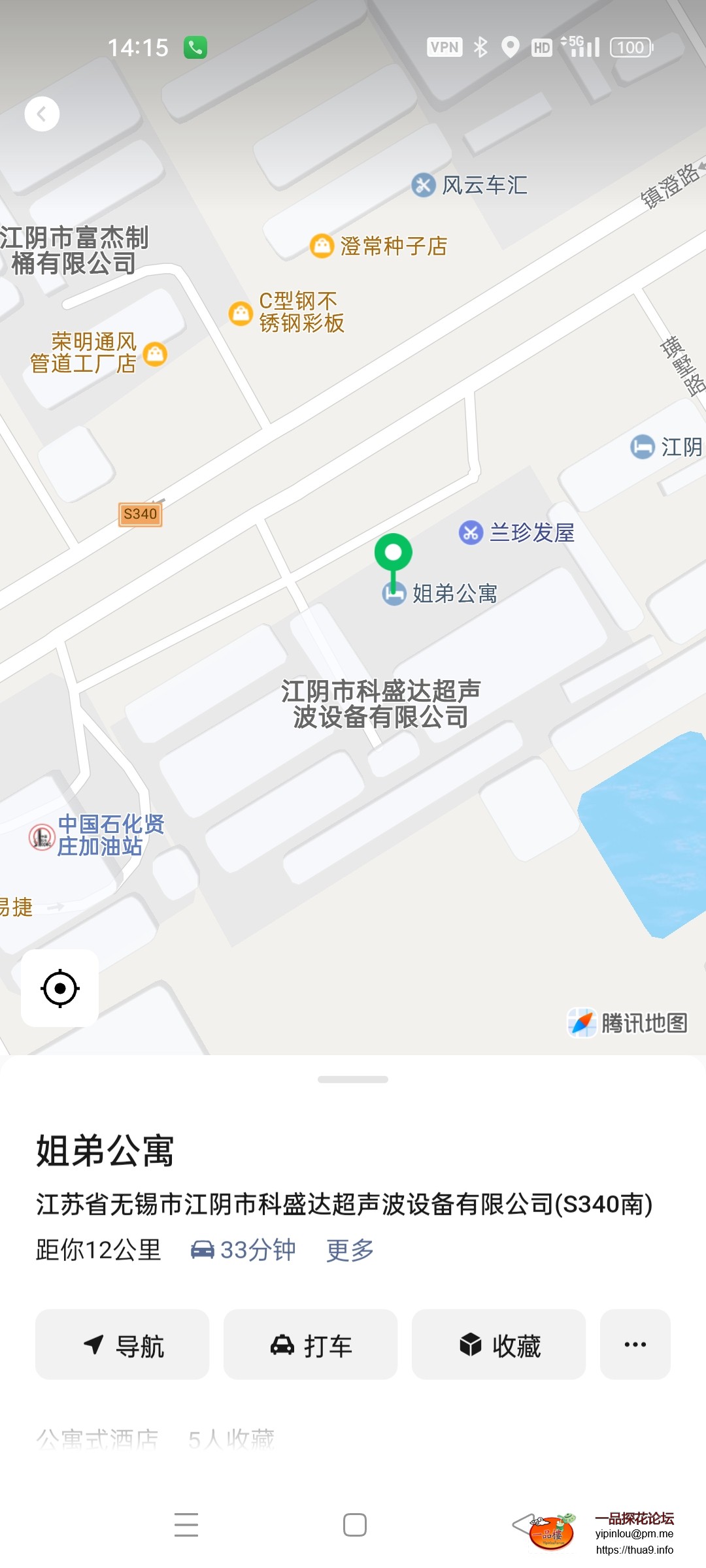The height and width of the screenshot is (1568, 706).
Task: Start navigation with 导航 button
Action: (122, 1345)
